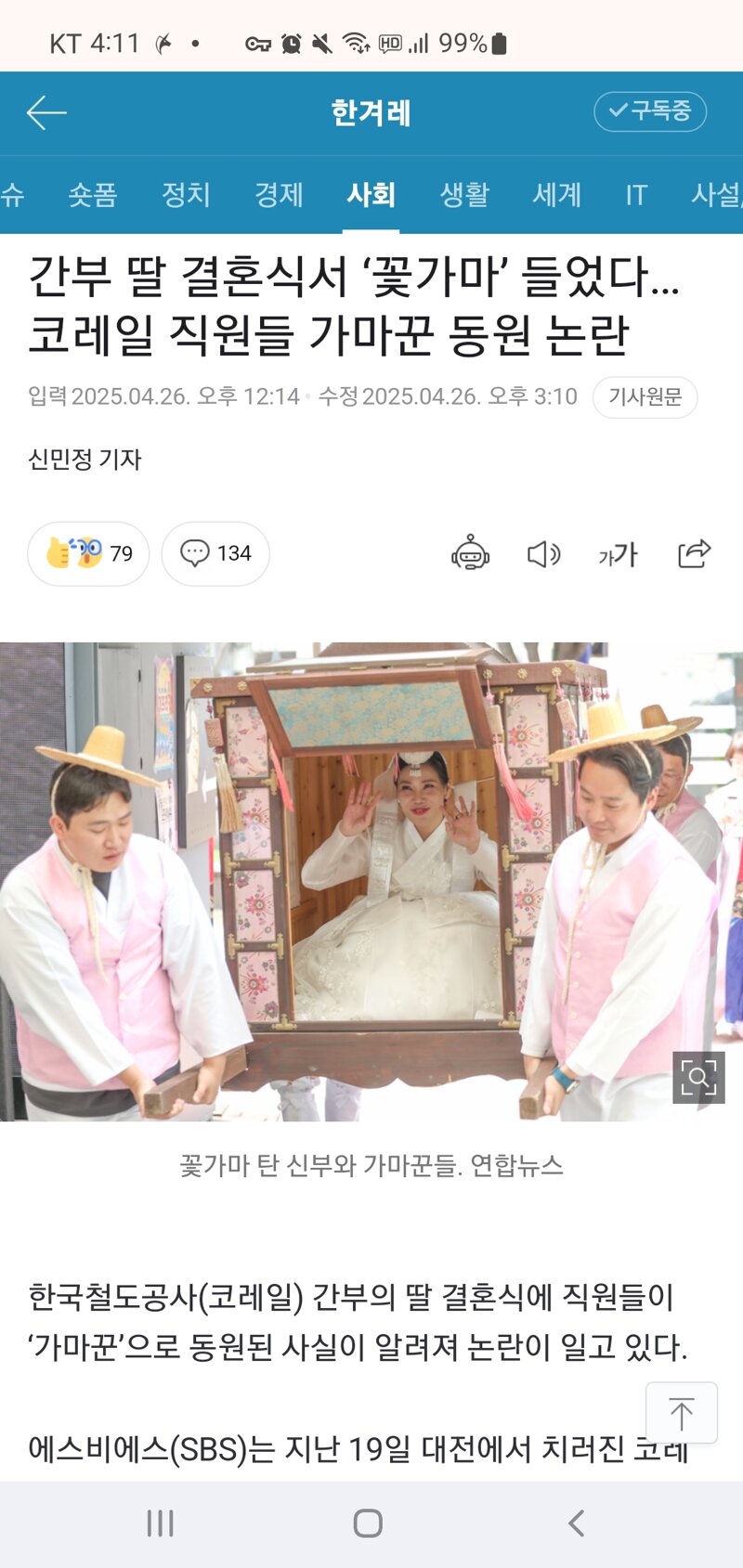
Task: Change font size with 가가 icon
Action: [x=618, y=555]
